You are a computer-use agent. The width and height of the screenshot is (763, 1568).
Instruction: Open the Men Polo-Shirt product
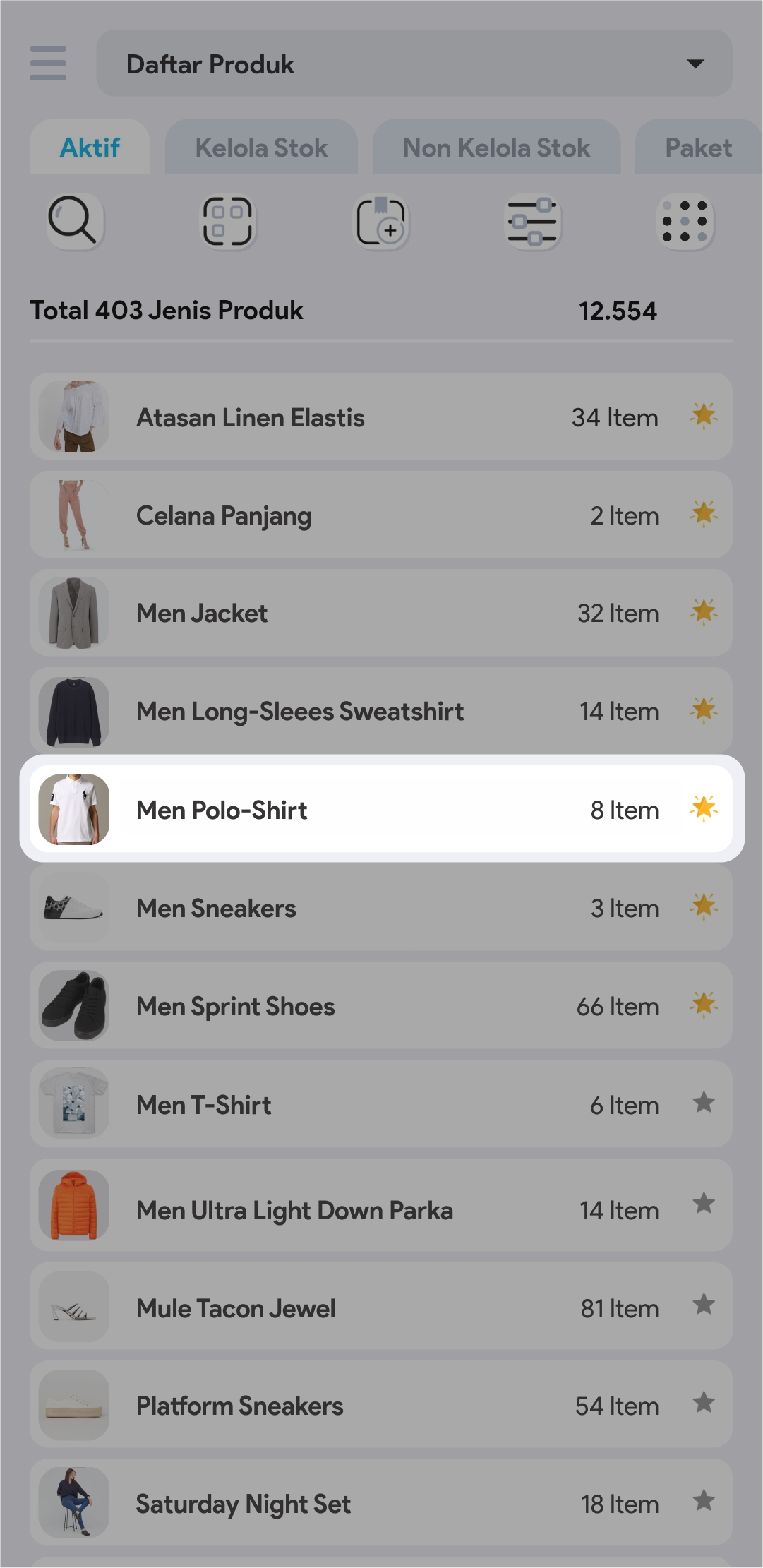point(353,810)
